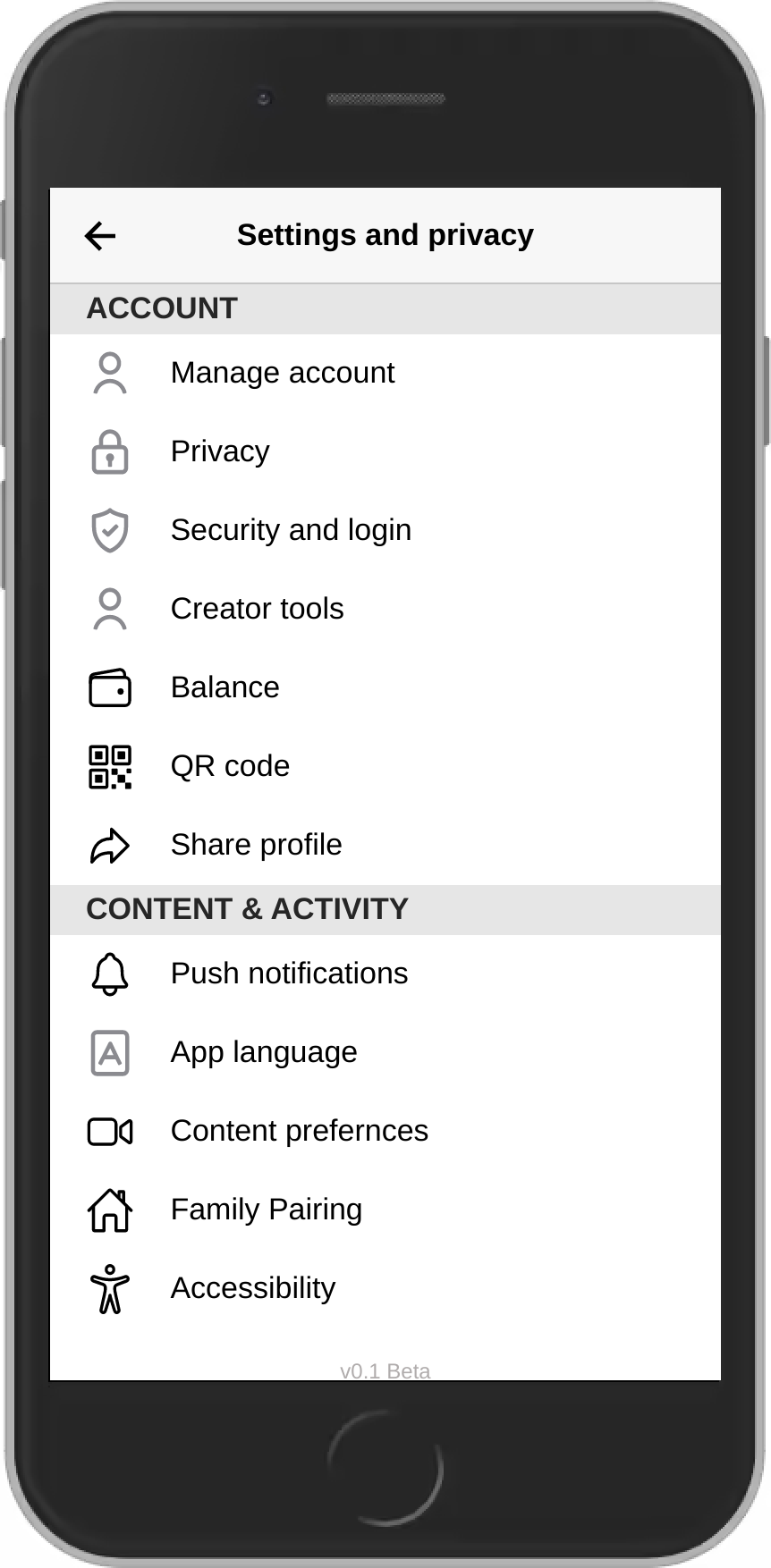Open Security and login

click(385, 531)
